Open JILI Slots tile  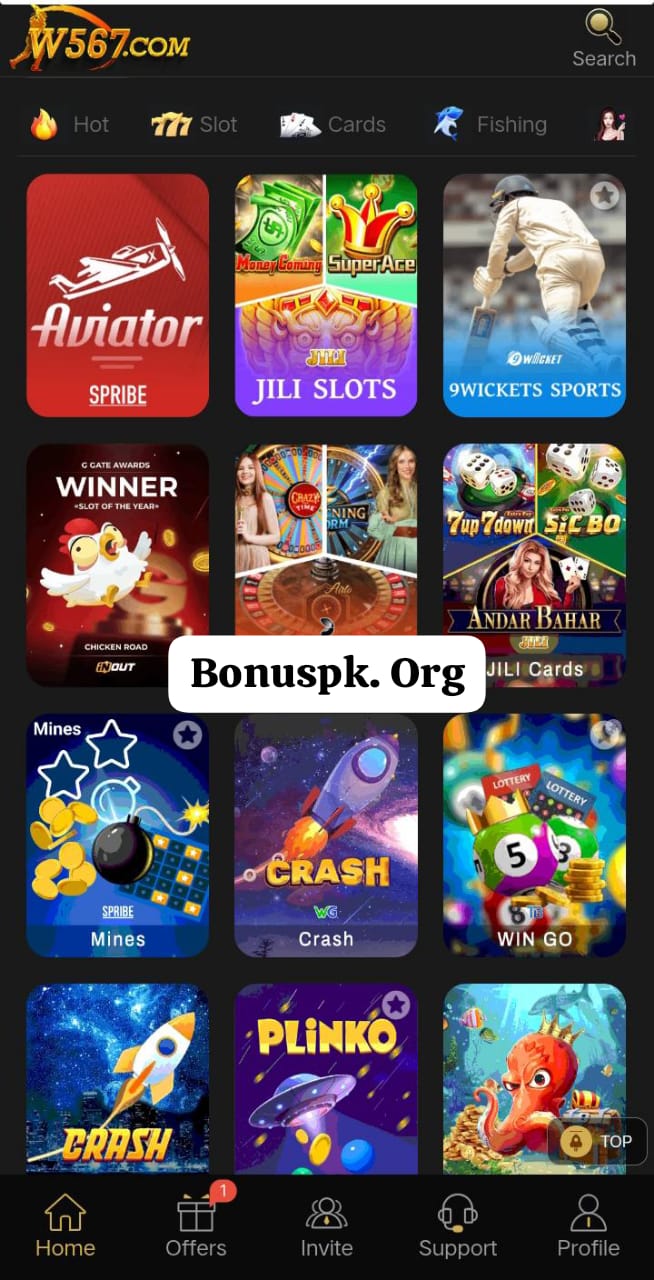coord(325,295)
